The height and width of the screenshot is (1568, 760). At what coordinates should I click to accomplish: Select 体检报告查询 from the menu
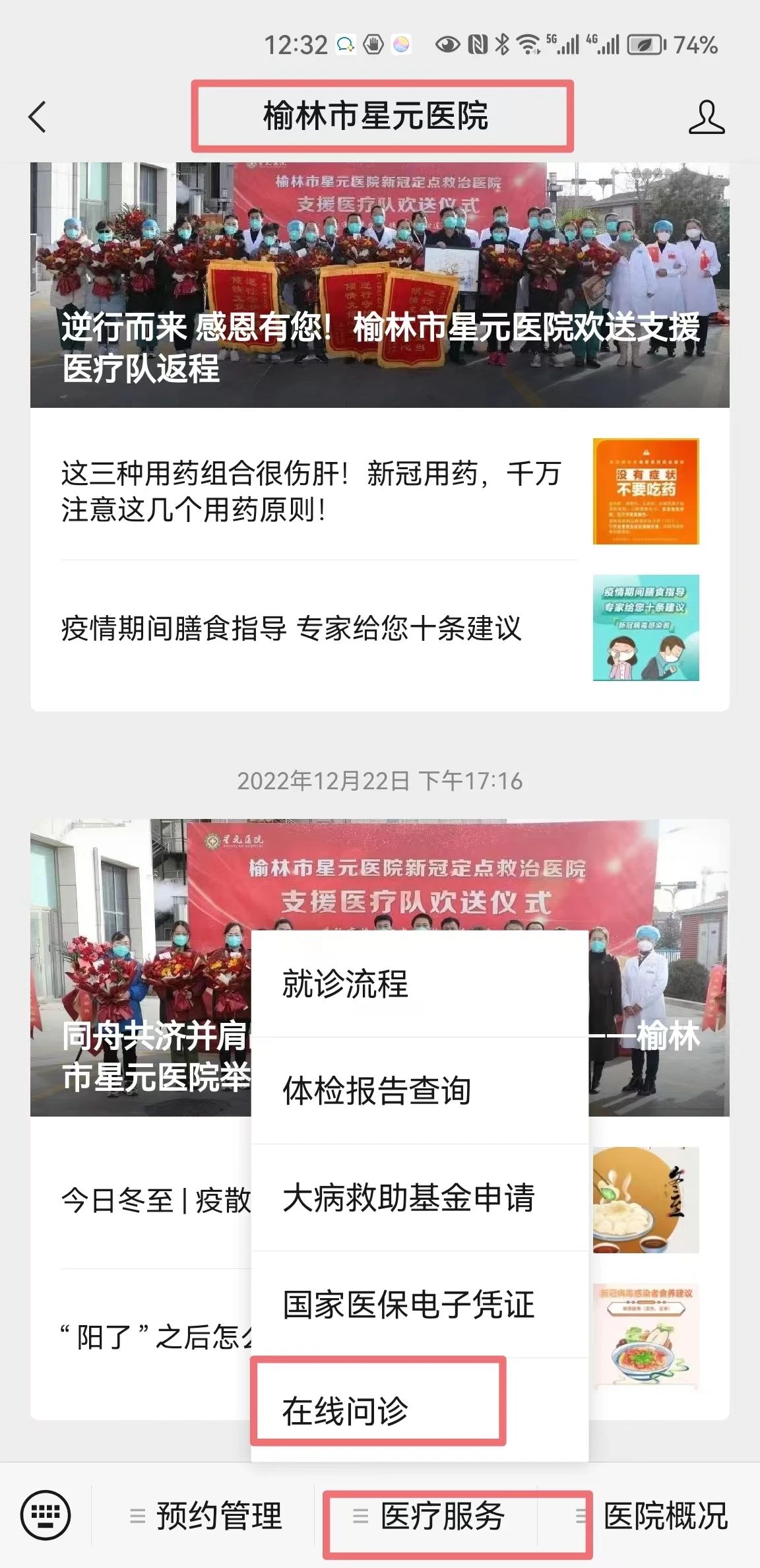420,1091
